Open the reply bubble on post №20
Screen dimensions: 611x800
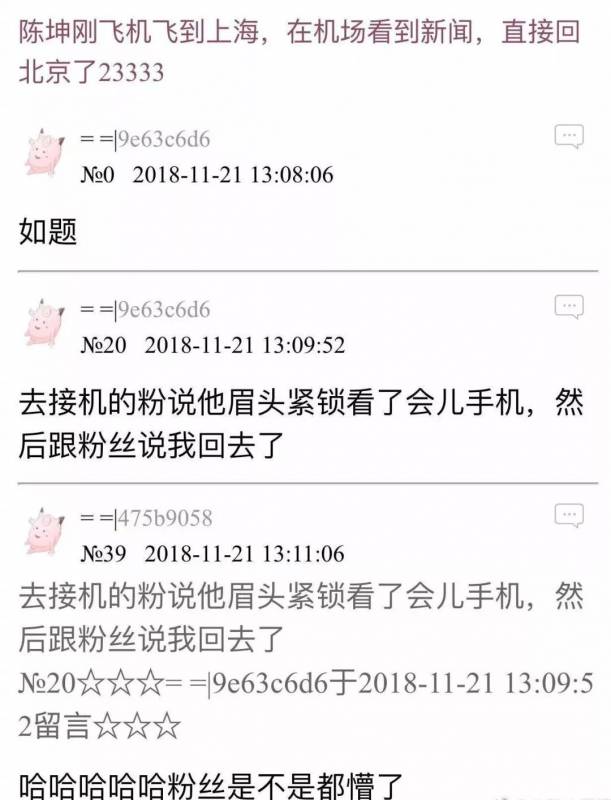[x=570, y=306]
